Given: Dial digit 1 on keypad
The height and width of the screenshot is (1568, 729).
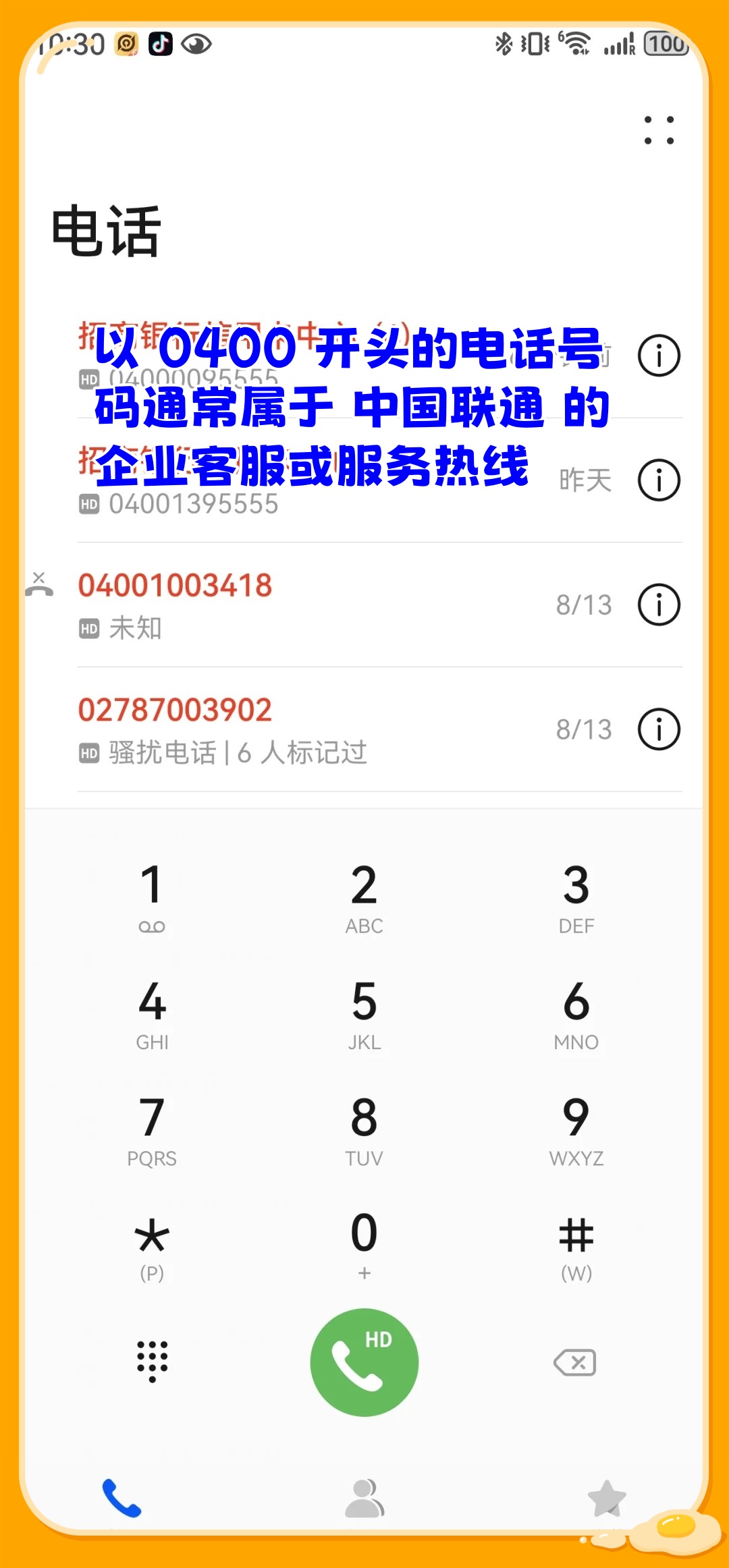Looking at the screenshot, I should pos(152,895).
